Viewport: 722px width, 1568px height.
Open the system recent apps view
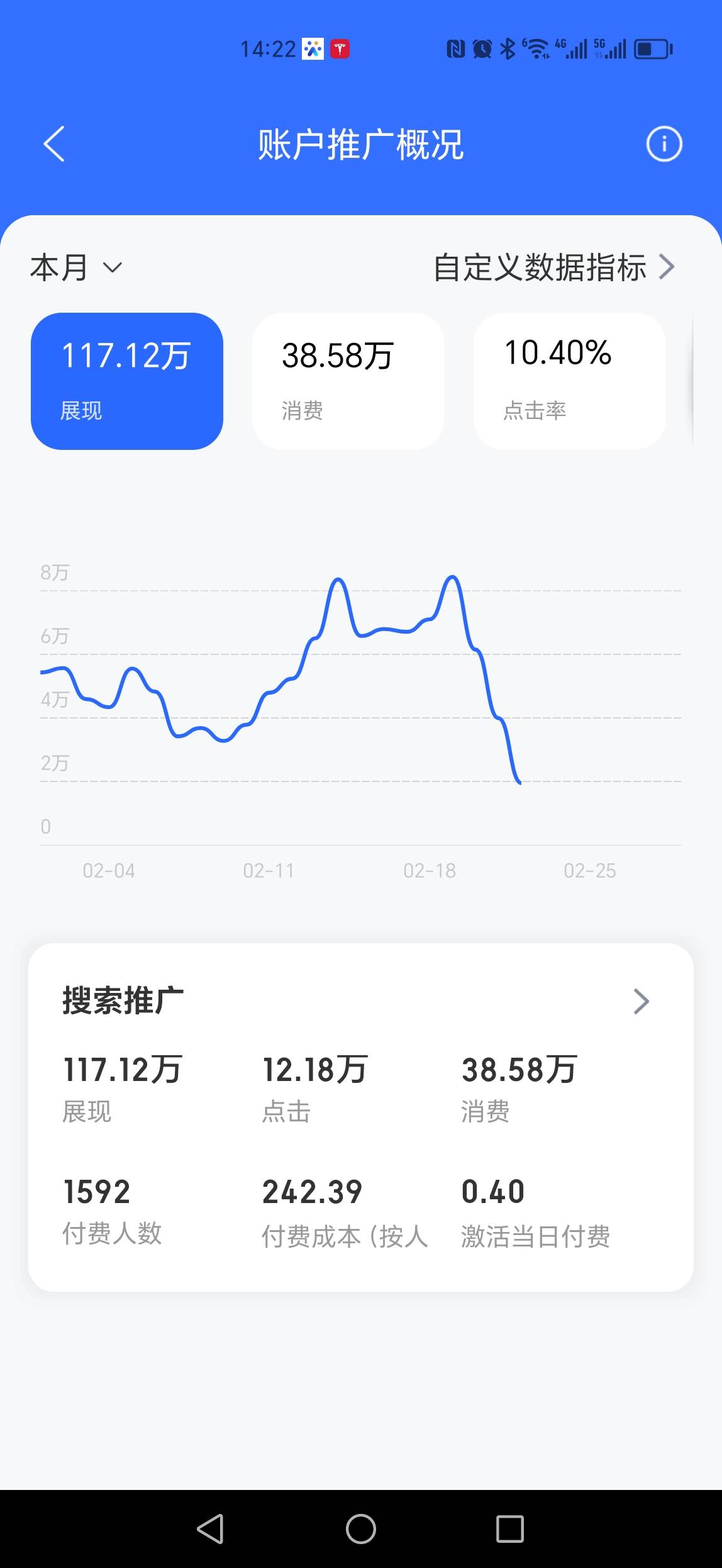510,1528
